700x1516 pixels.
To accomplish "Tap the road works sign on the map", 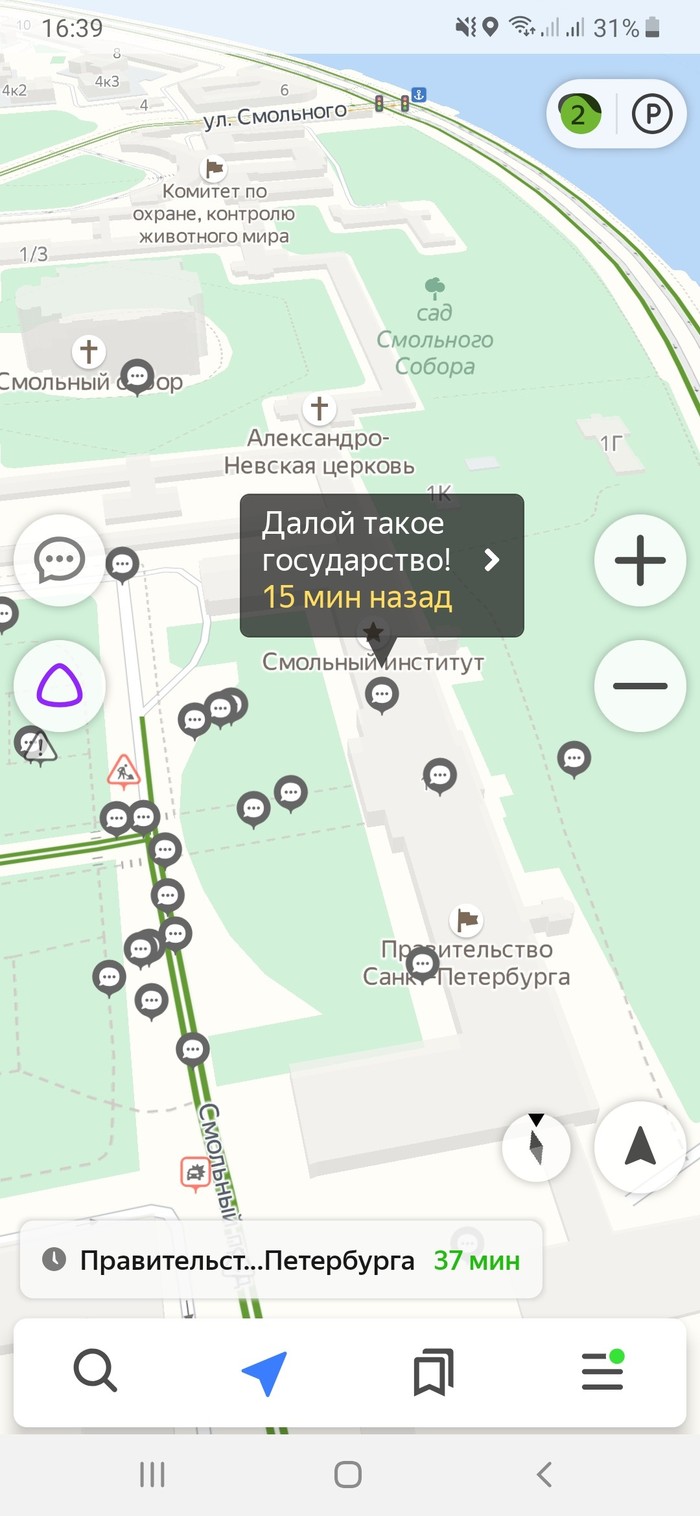I will pyautogui.click(x=124, y=772).
